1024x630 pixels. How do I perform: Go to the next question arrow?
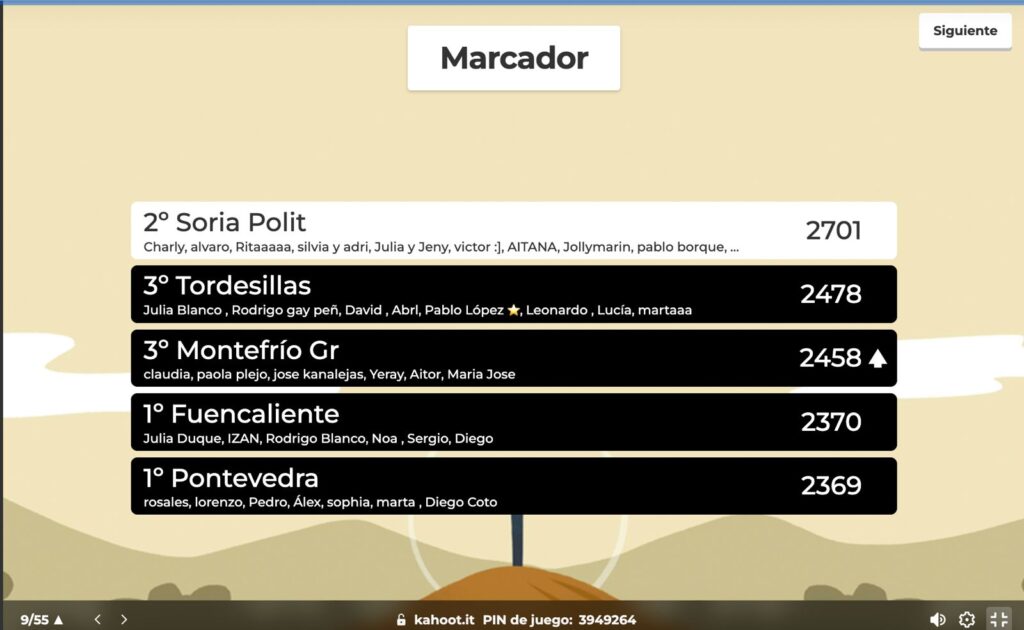tap(124, 619)
